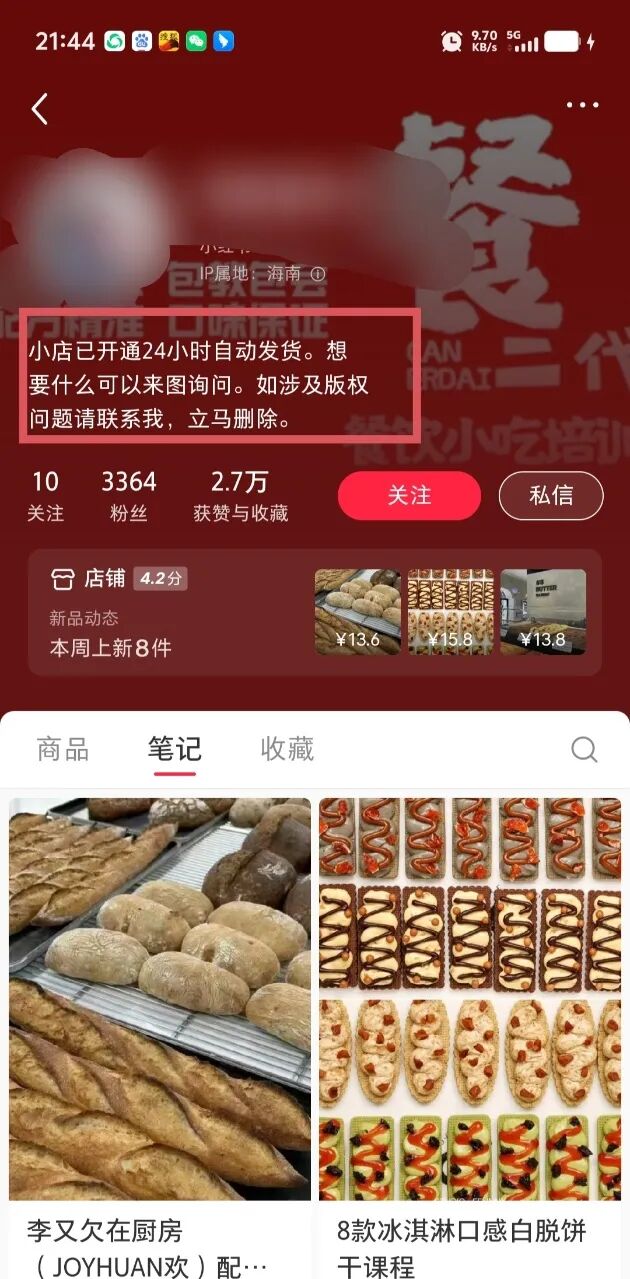Viewport: 630px width, 1279px height.
Task: Send a private message via 私信
Action: (551, 495)
